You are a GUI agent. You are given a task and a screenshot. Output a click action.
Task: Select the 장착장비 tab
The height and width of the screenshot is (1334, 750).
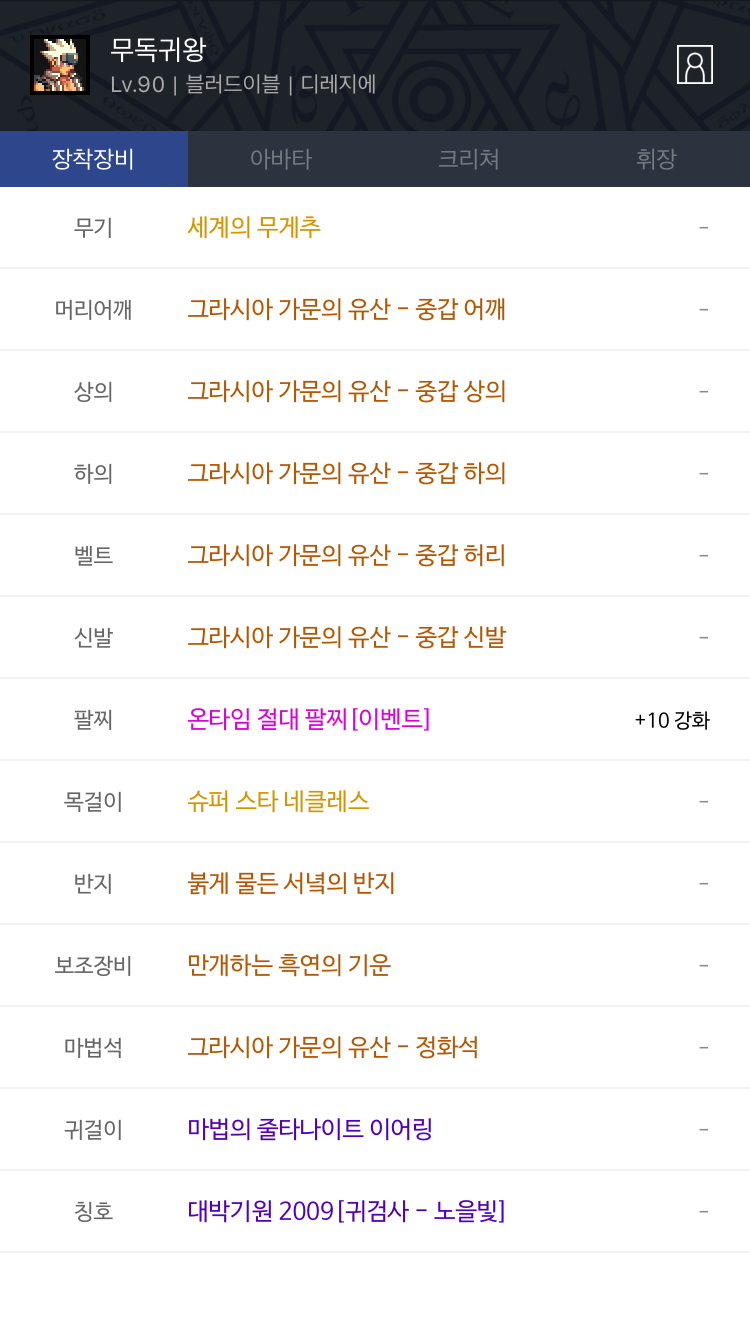(x=93, y=159)
